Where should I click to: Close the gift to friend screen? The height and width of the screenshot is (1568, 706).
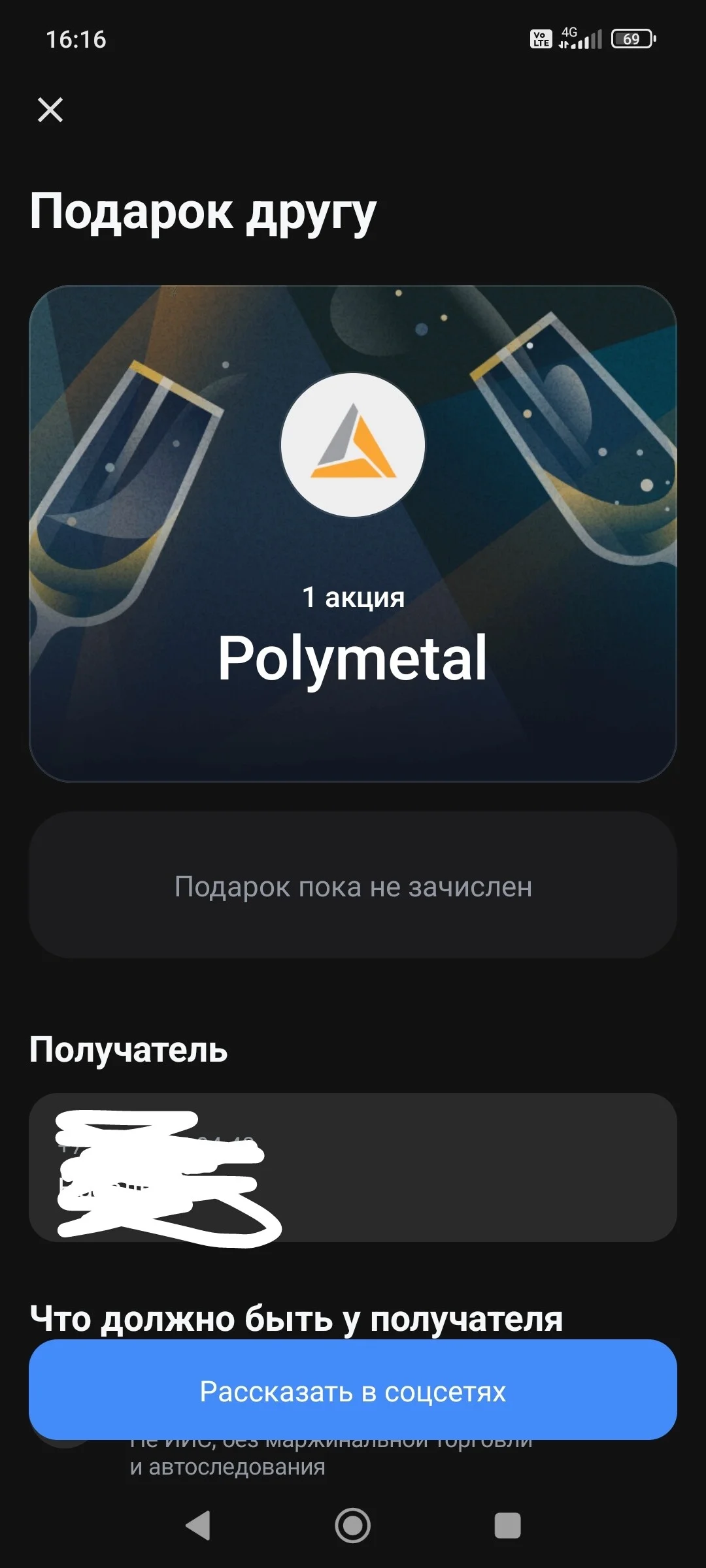click(50, 110)
